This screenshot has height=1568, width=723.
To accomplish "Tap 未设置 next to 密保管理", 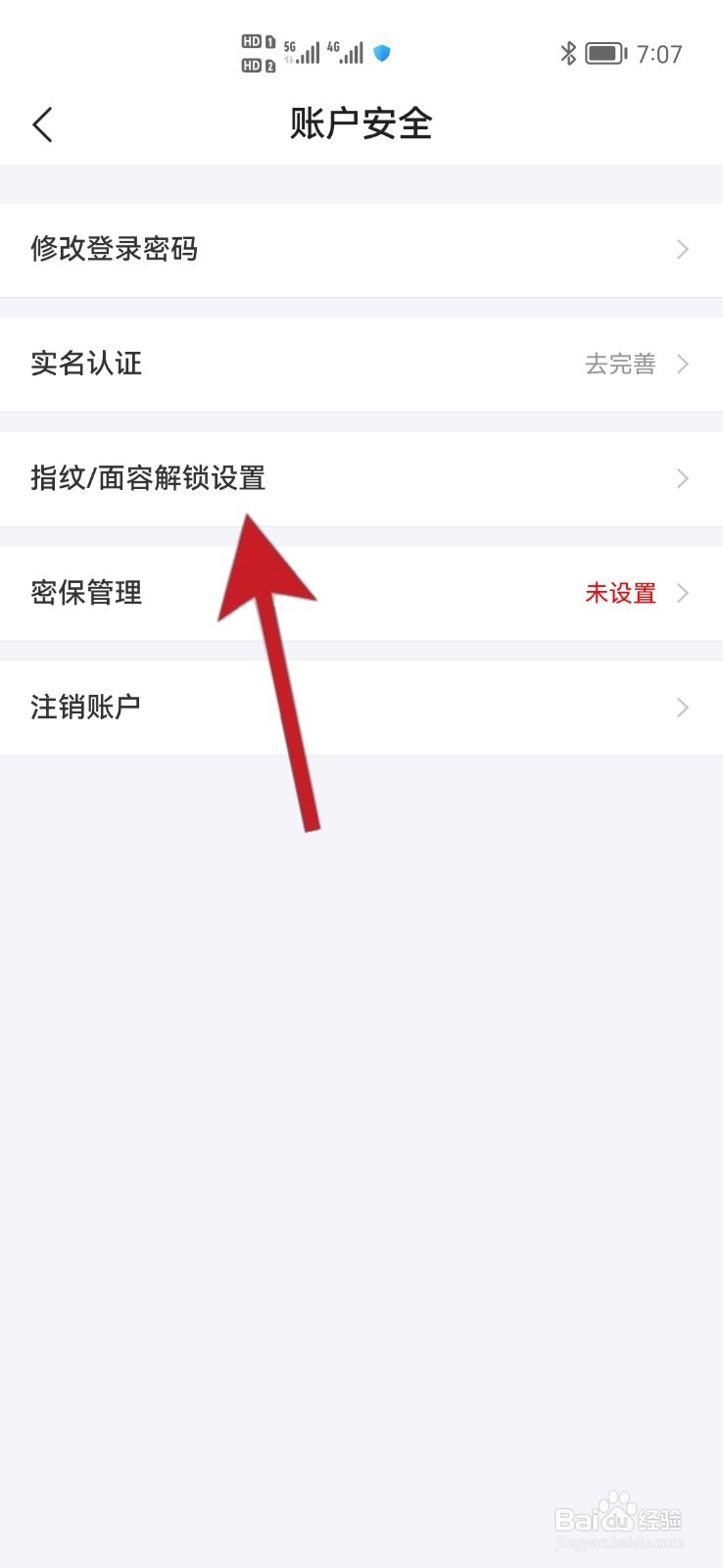I will (x=619, y=594).
